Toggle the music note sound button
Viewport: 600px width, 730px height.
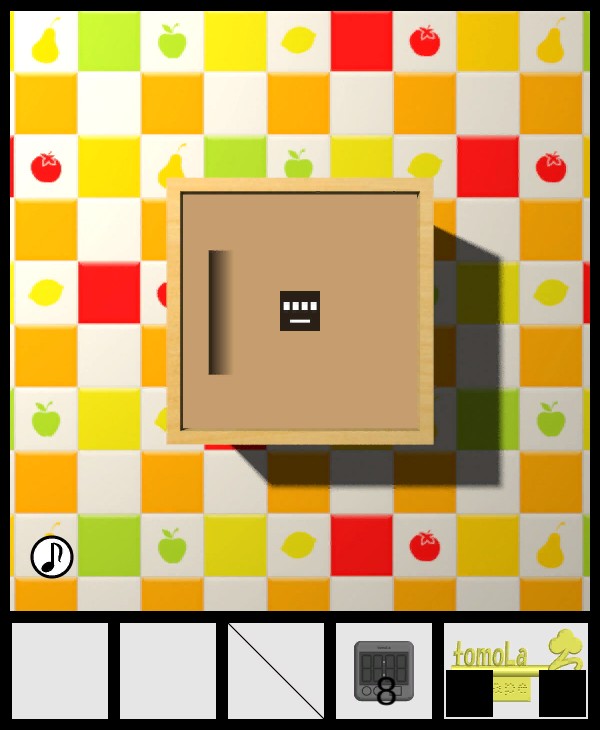click(52, 557)
